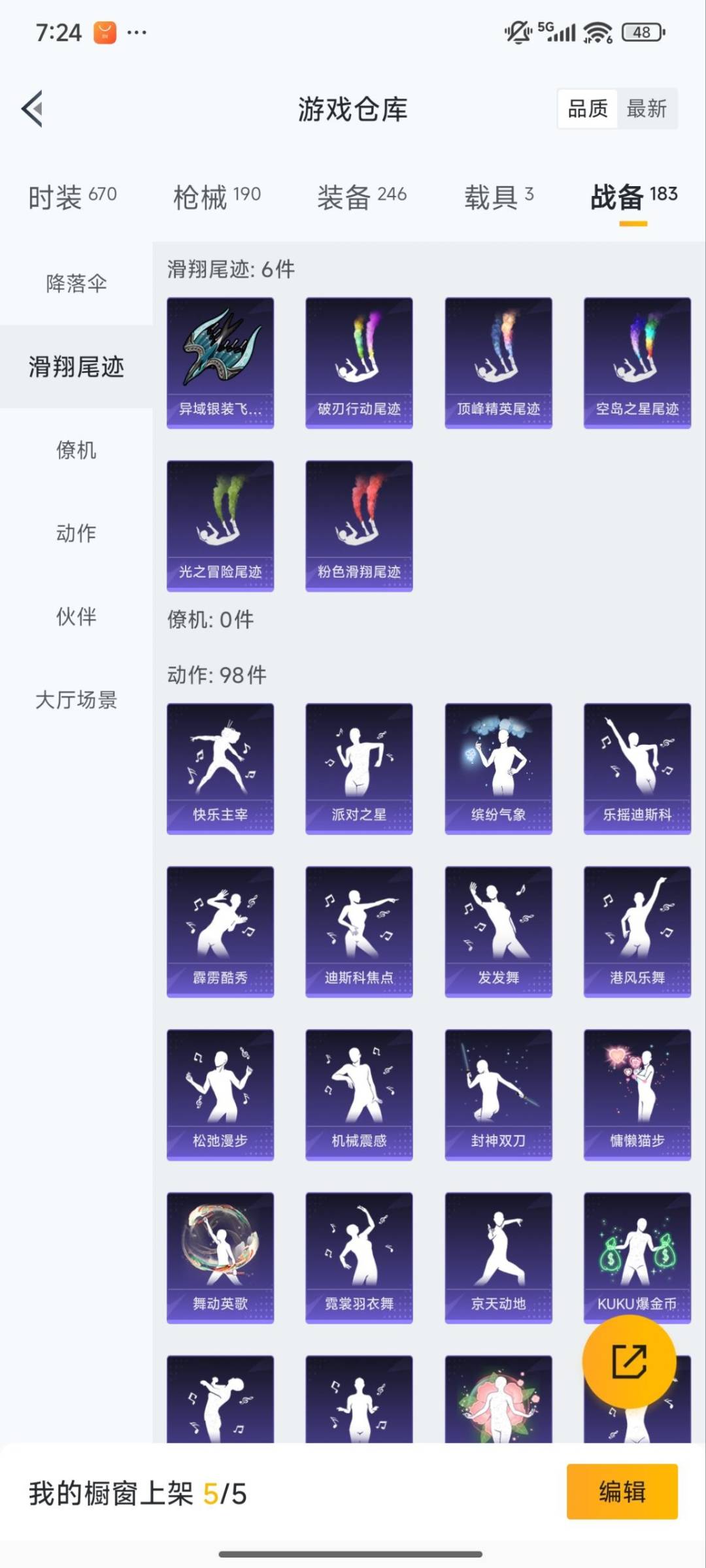Open the 大厅场景 category list

76,700
